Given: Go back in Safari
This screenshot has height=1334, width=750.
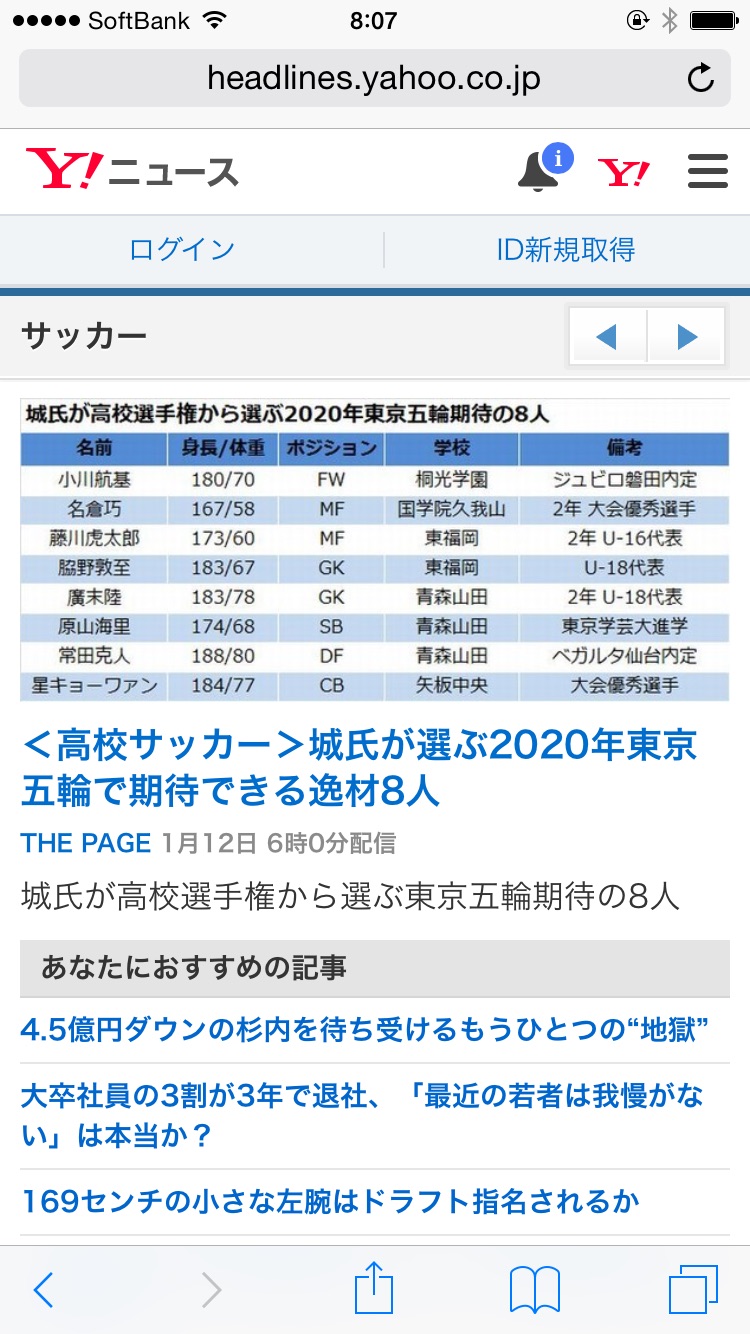Looking at the screenshot, I should click(x=44, y=1290).
